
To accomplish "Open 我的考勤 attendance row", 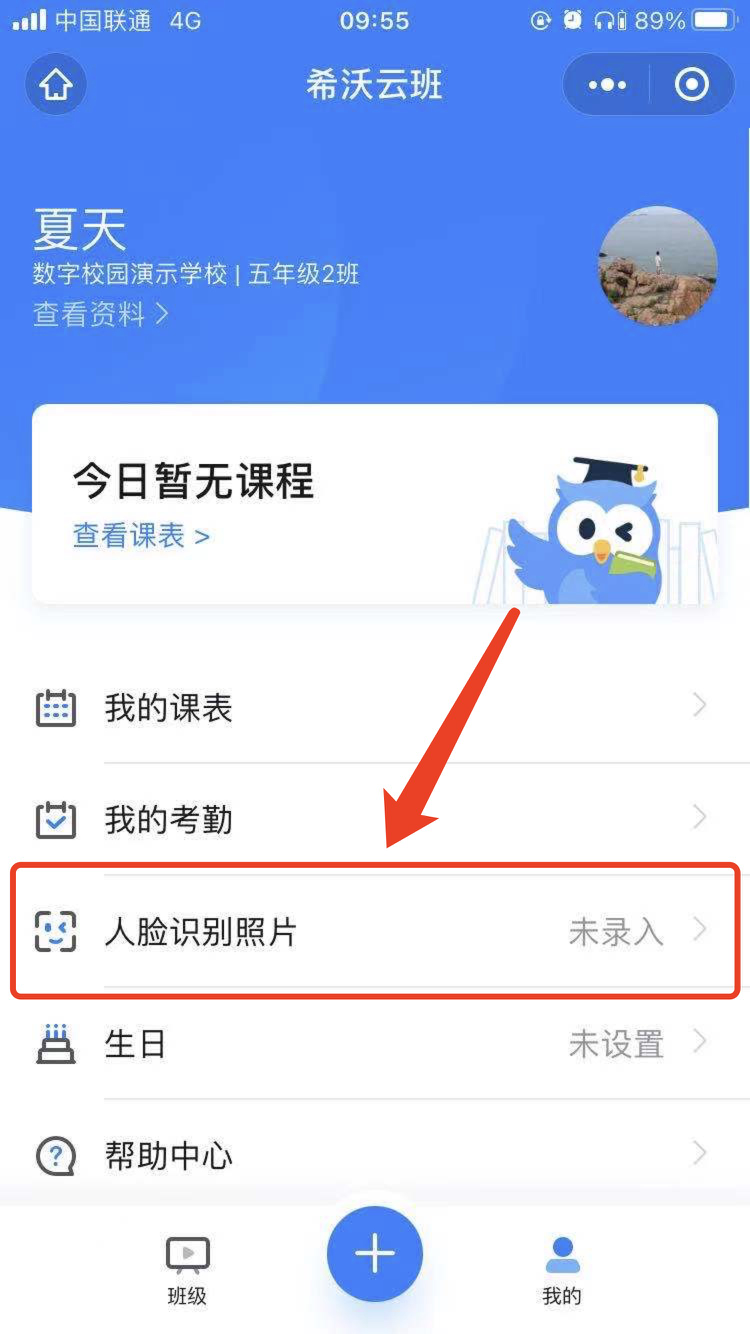I will (x=375, y=820).
